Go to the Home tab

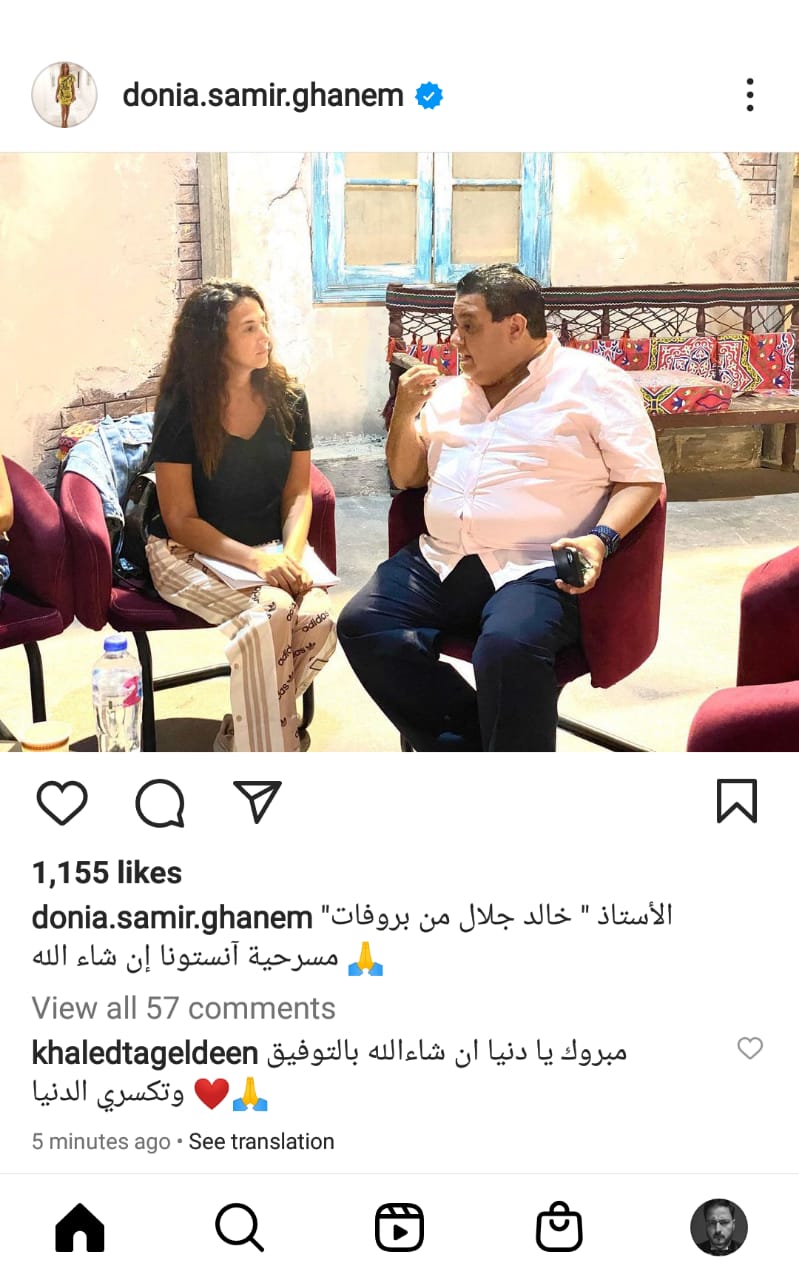[80, 1227]
